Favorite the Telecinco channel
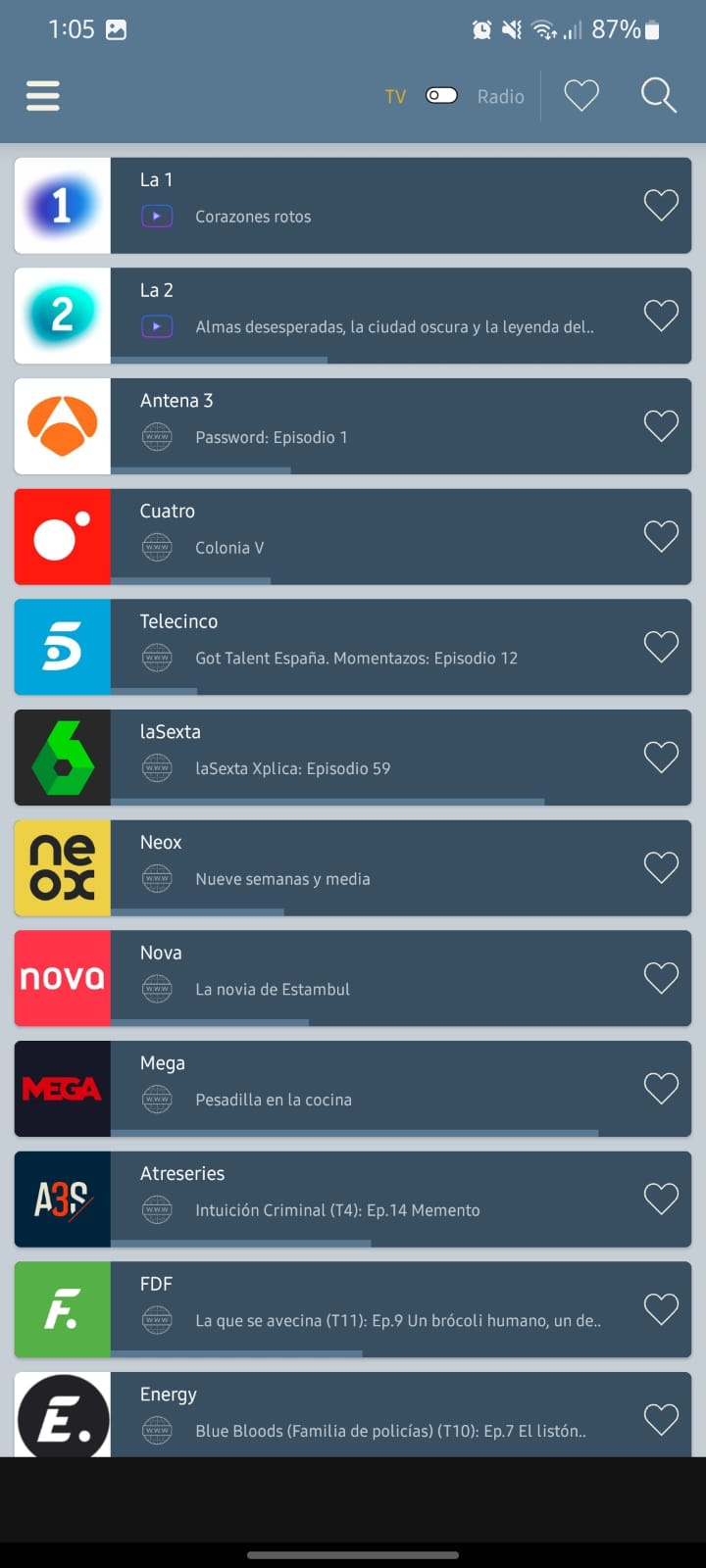 coord(661,647)
